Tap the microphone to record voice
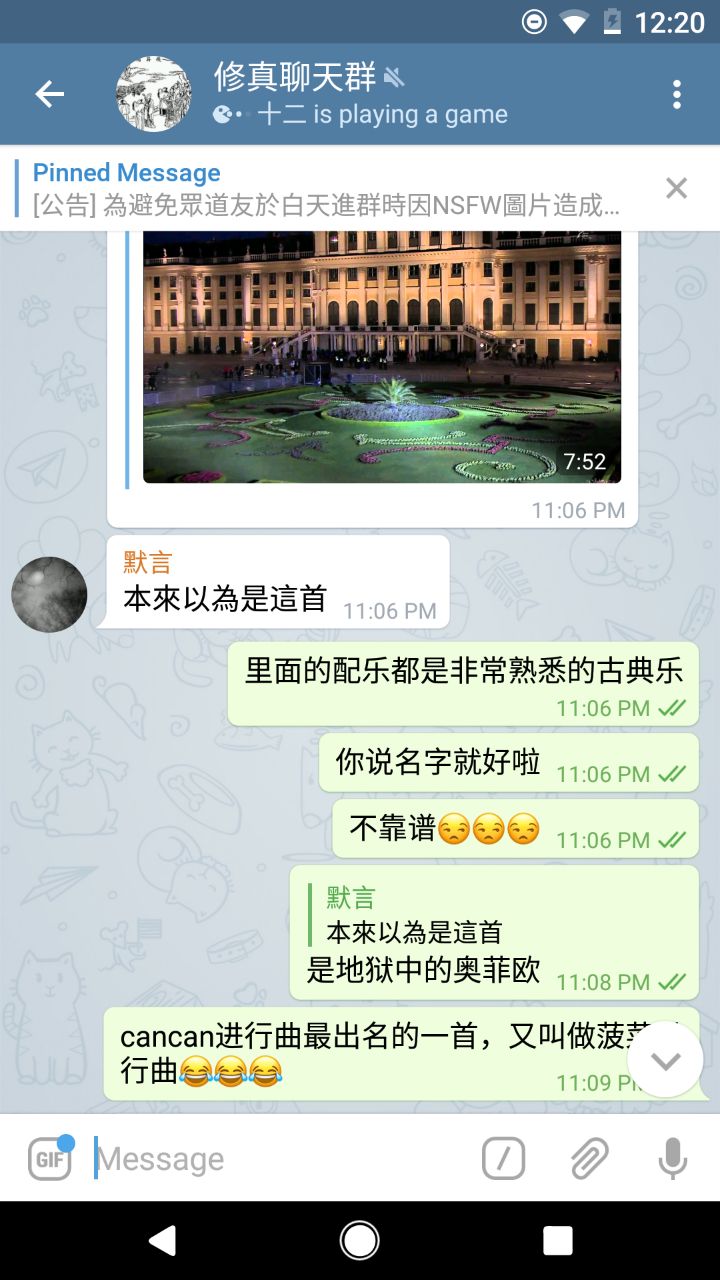 click(672, 1159)
